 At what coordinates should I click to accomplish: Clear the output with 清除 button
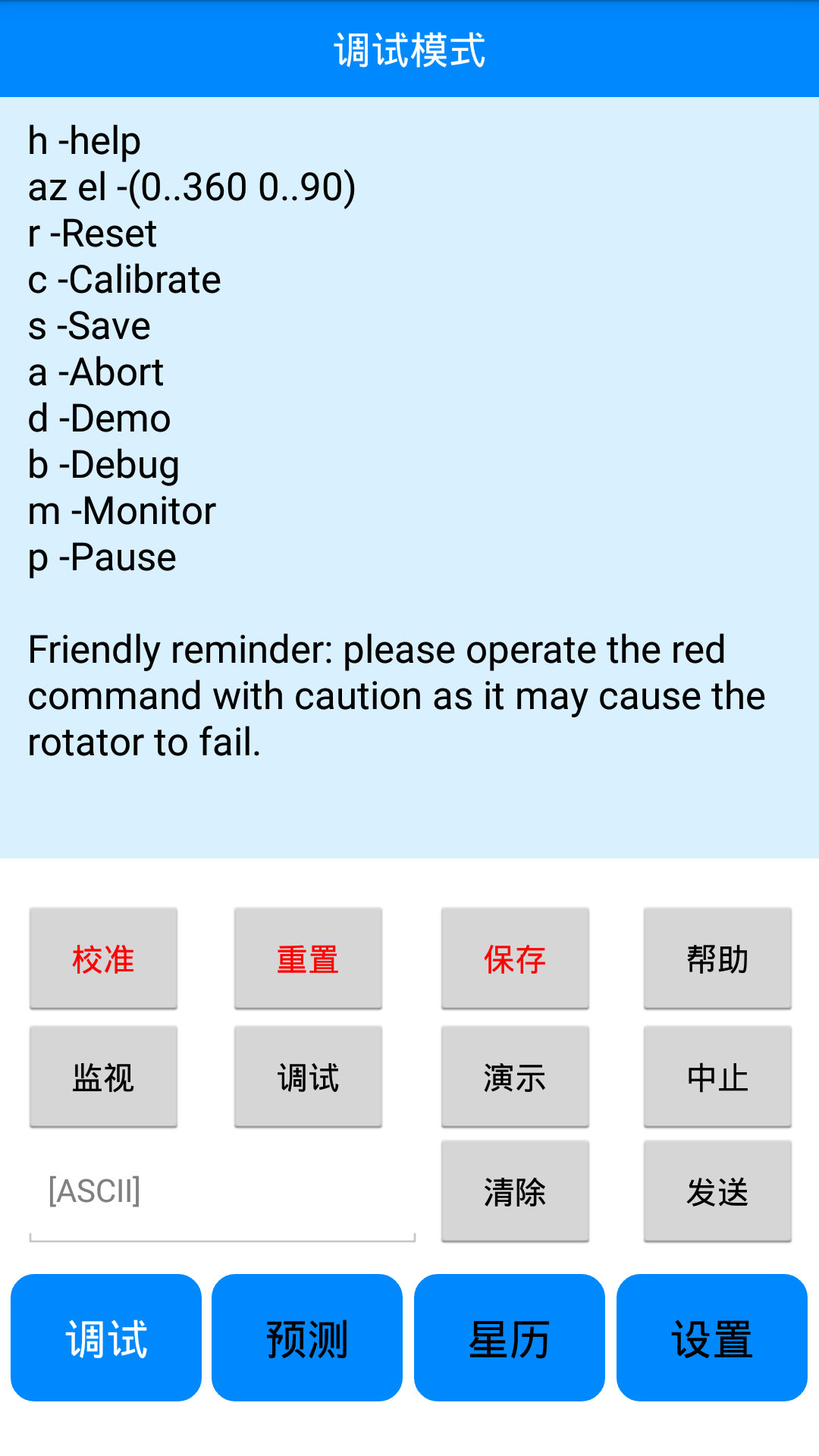point(515,1191)
